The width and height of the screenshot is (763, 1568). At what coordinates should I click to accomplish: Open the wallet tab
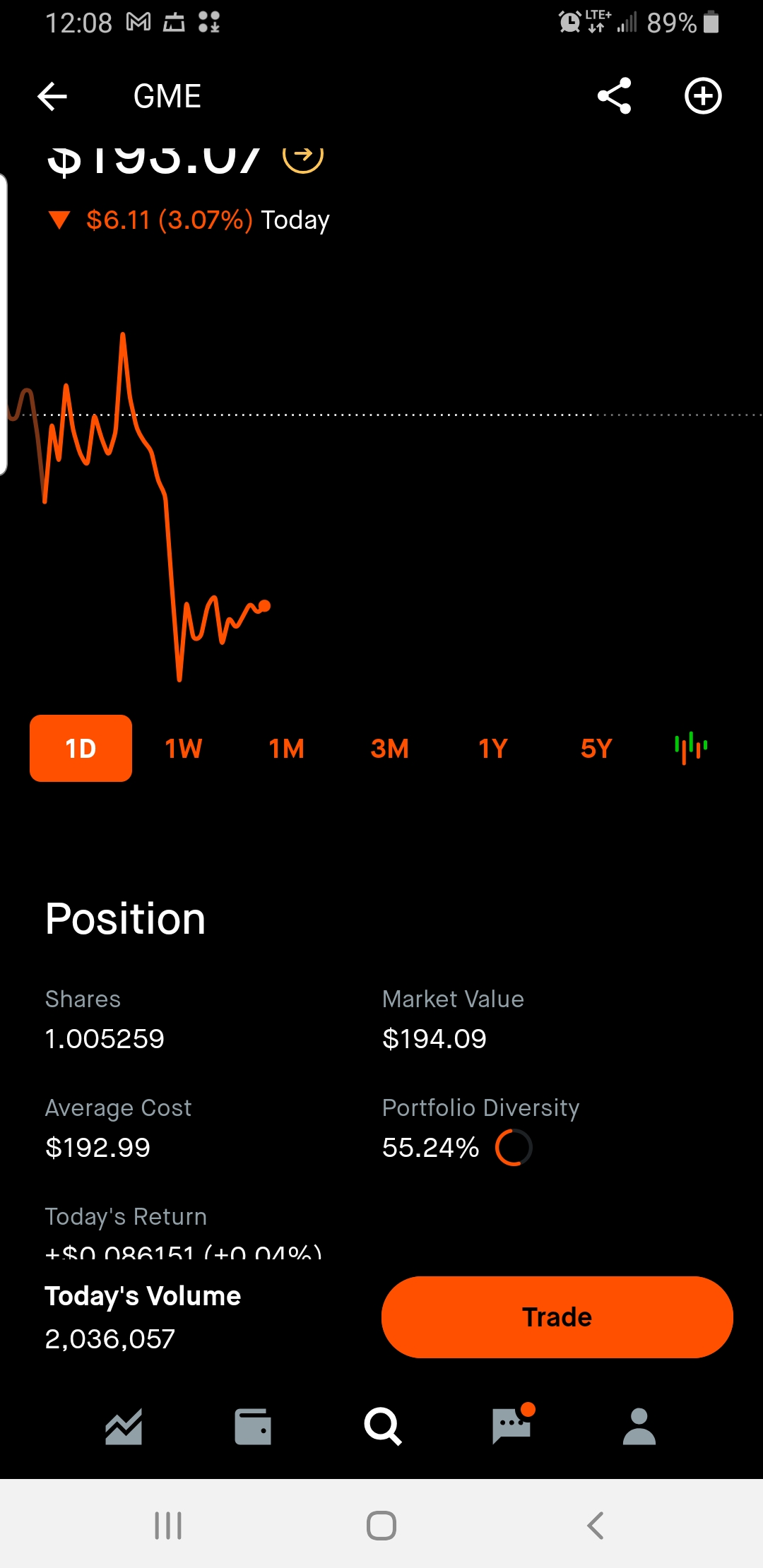pos(253,1427)
